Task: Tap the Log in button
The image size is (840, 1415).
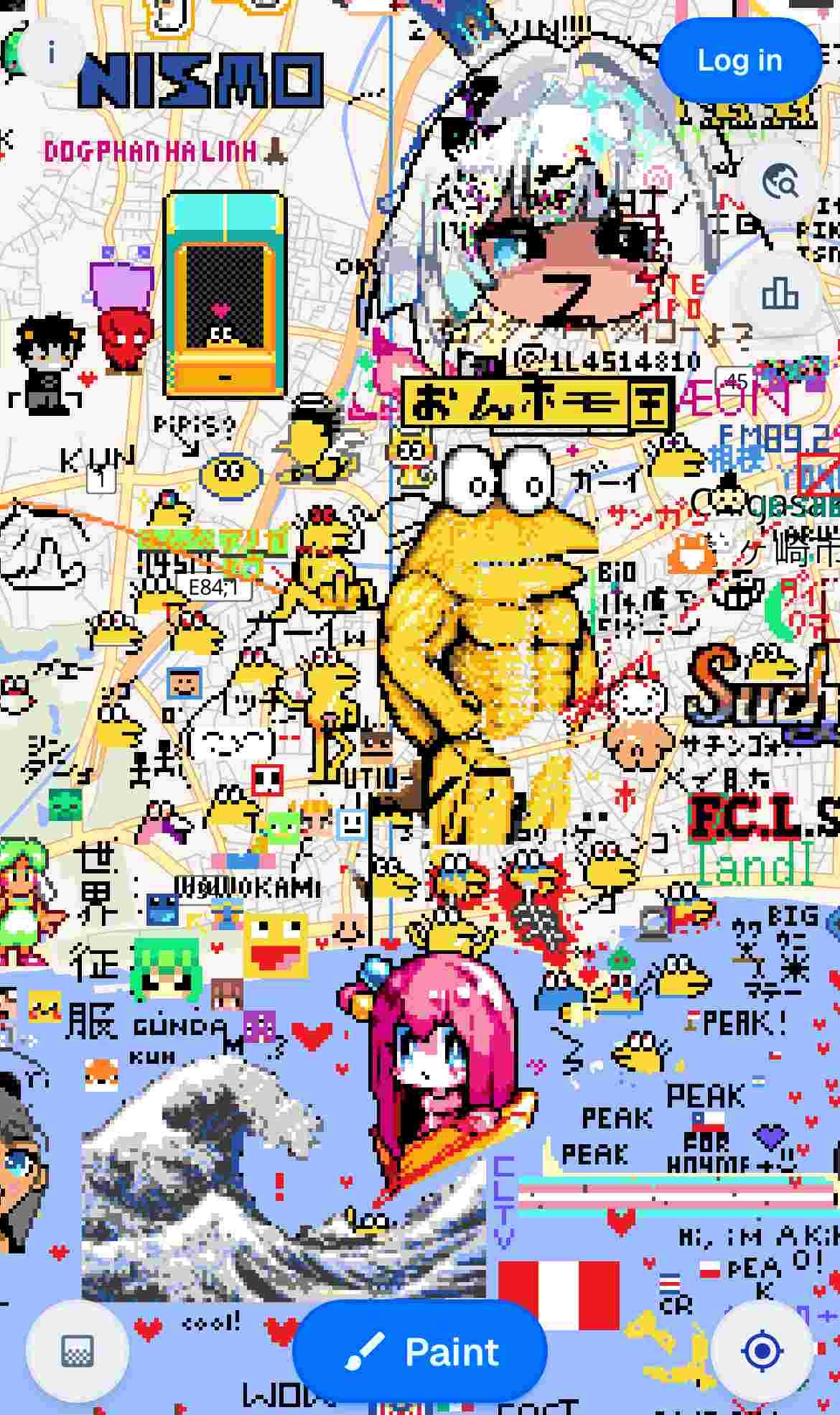Action: click(739, 61)
